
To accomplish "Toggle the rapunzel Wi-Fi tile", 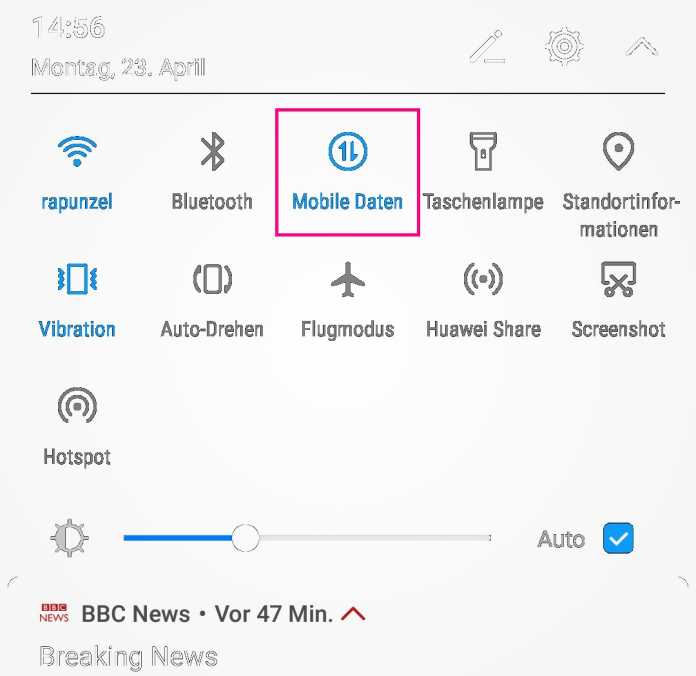I will pos(77,153).
